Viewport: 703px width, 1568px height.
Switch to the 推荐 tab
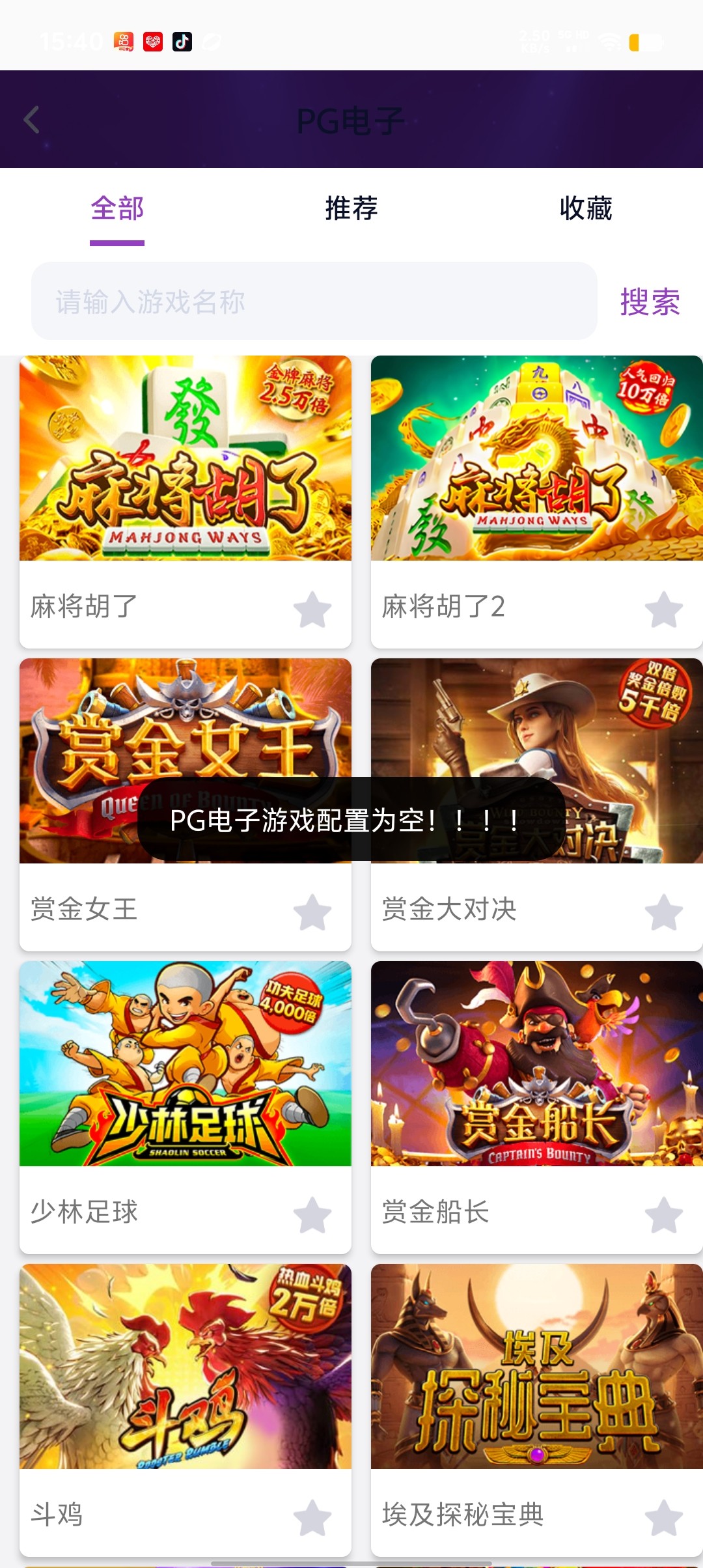tap(351, 208)
